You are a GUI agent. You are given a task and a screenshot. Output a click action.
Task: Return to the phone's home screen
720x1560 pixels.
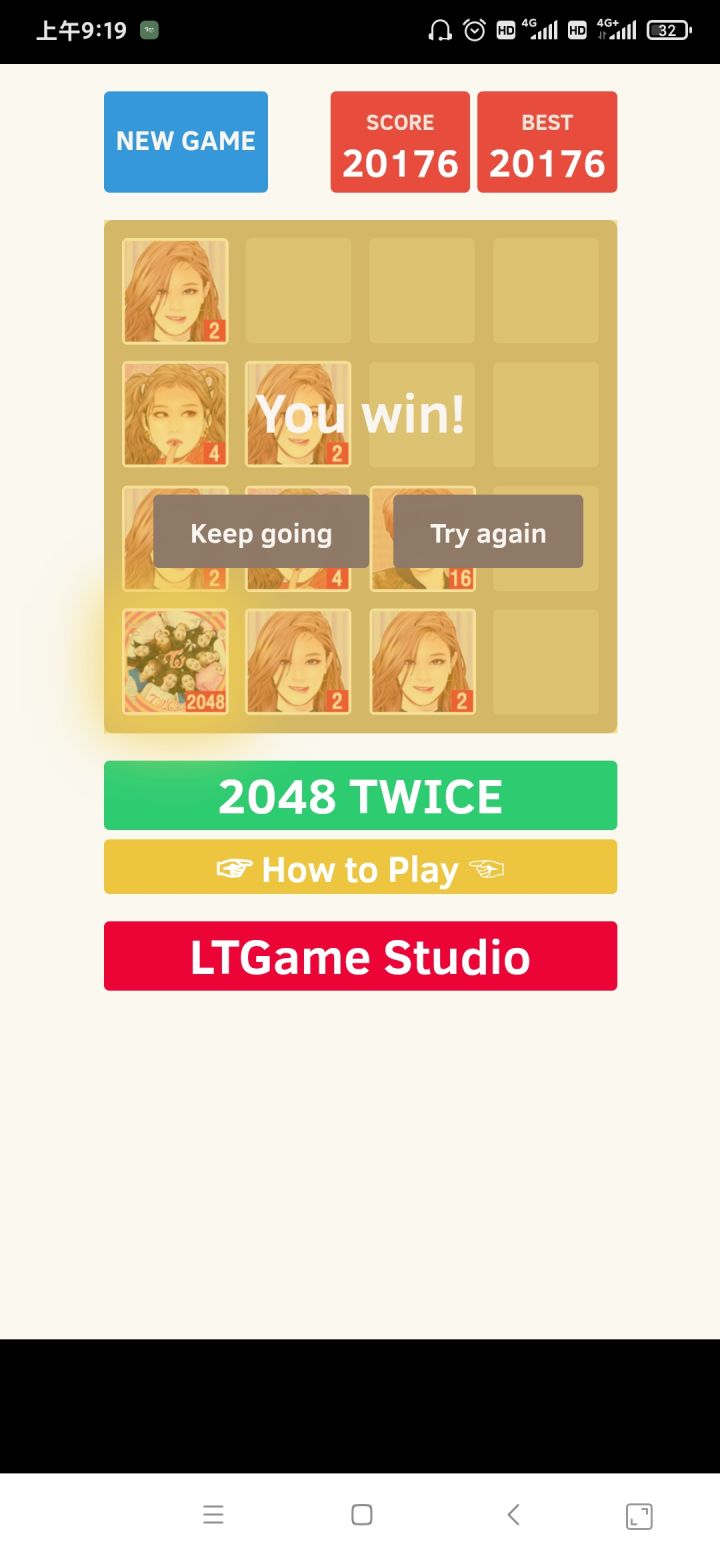pyautogui.click(x=362, y=1515)
